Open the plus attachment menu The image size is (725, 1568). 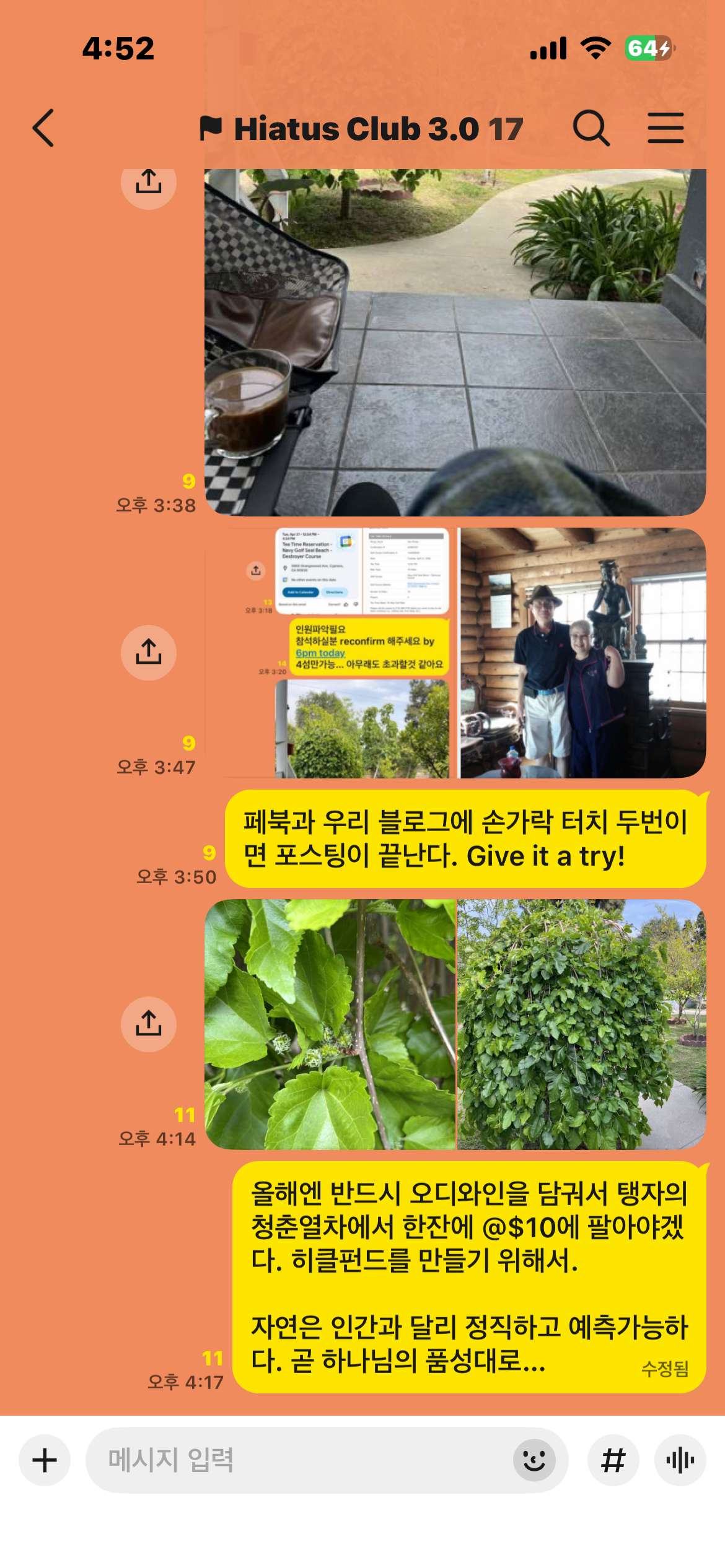tap(45, 1460)
